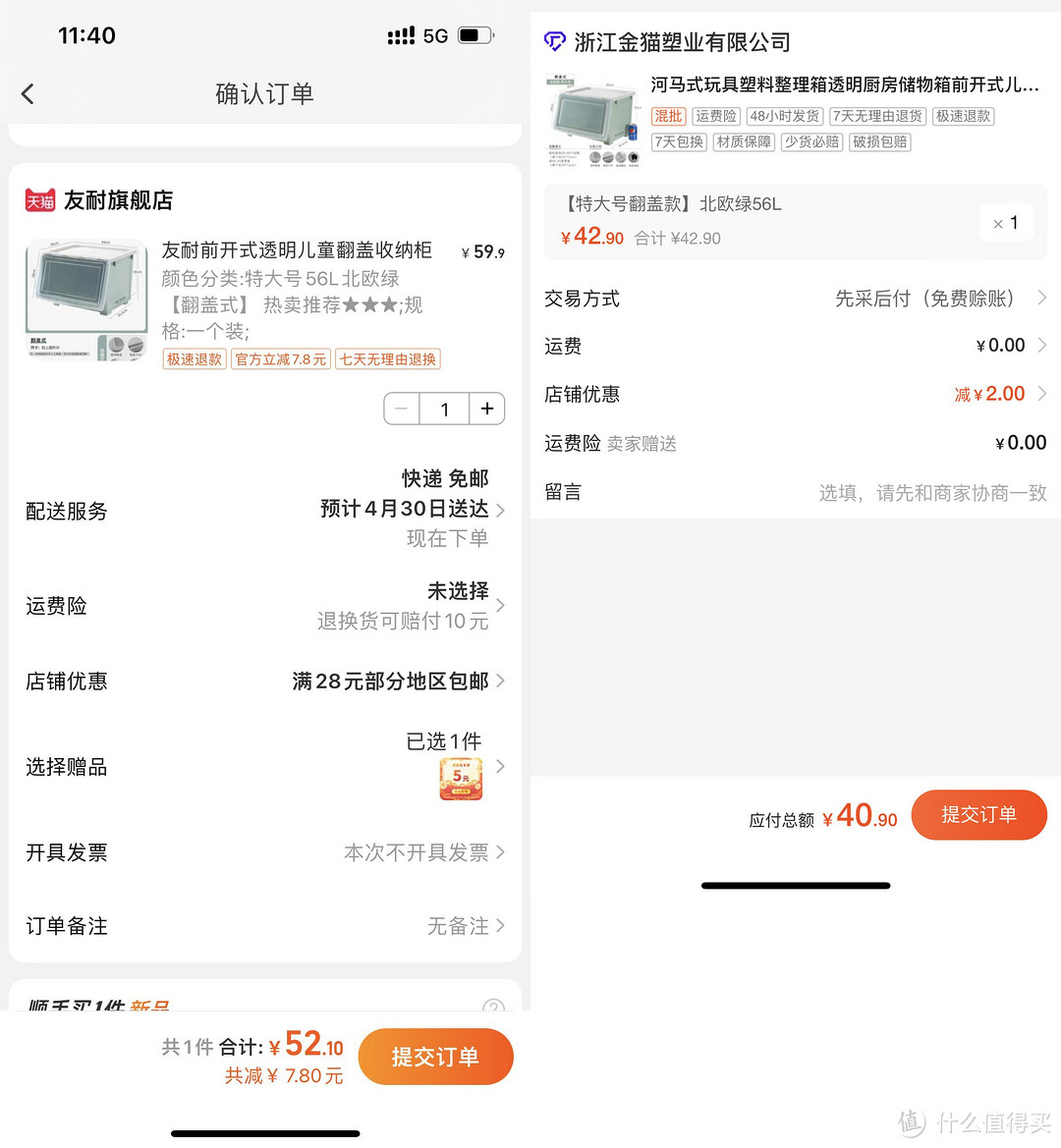This screenshot has width=1061, height=1148.
Task: Increase item quantity with the plus button
Action: coord(487,409)
